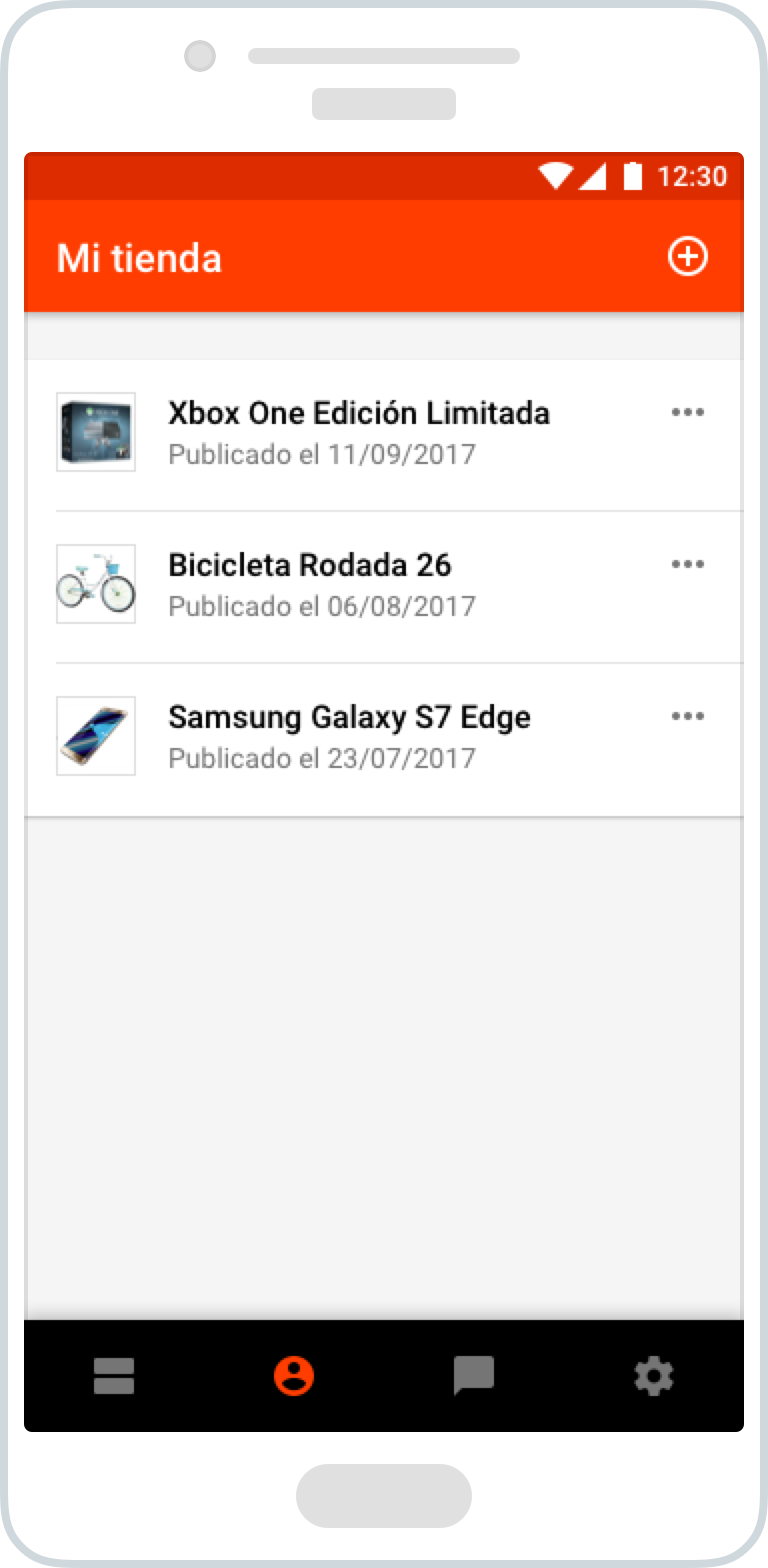Tap the clock in the status bar

tap(694, 176)
